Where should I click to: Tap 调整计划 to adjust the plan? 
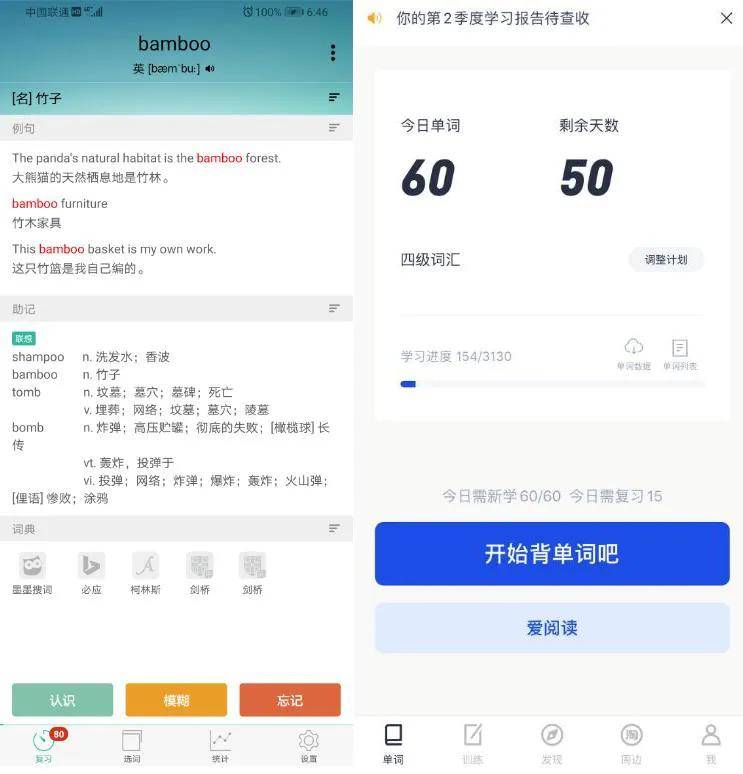click(x=666, y=260)
